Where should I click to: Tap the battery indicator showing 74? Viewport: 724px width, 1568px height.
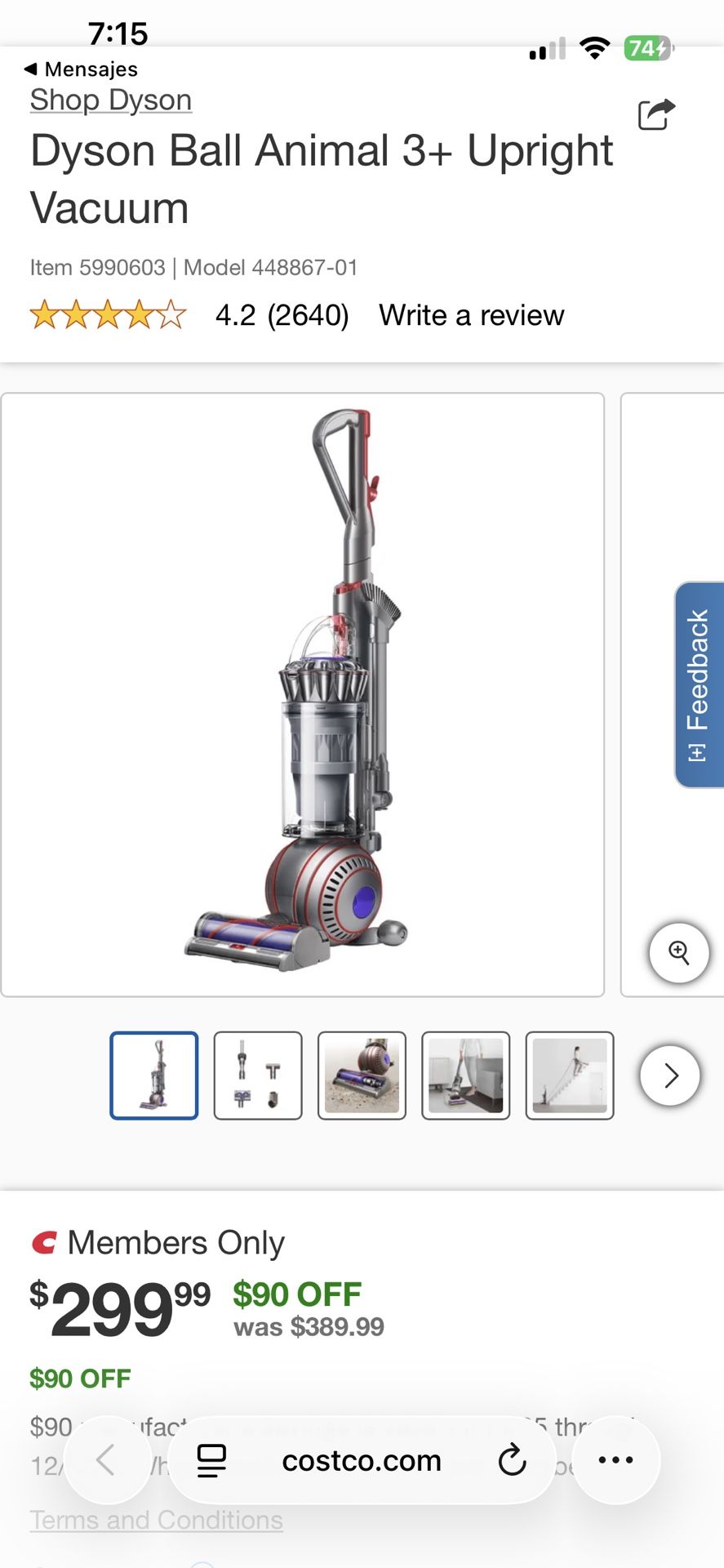coord(647,49)
